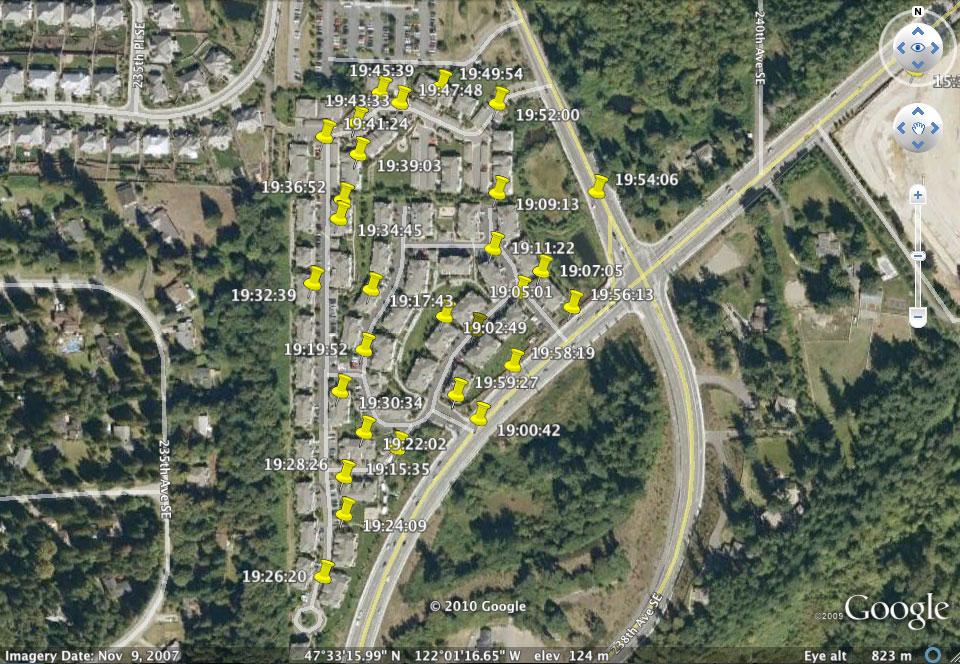Select the 19:28:26 pin
The image size is (960, 664).
click(x=345, y=471)
